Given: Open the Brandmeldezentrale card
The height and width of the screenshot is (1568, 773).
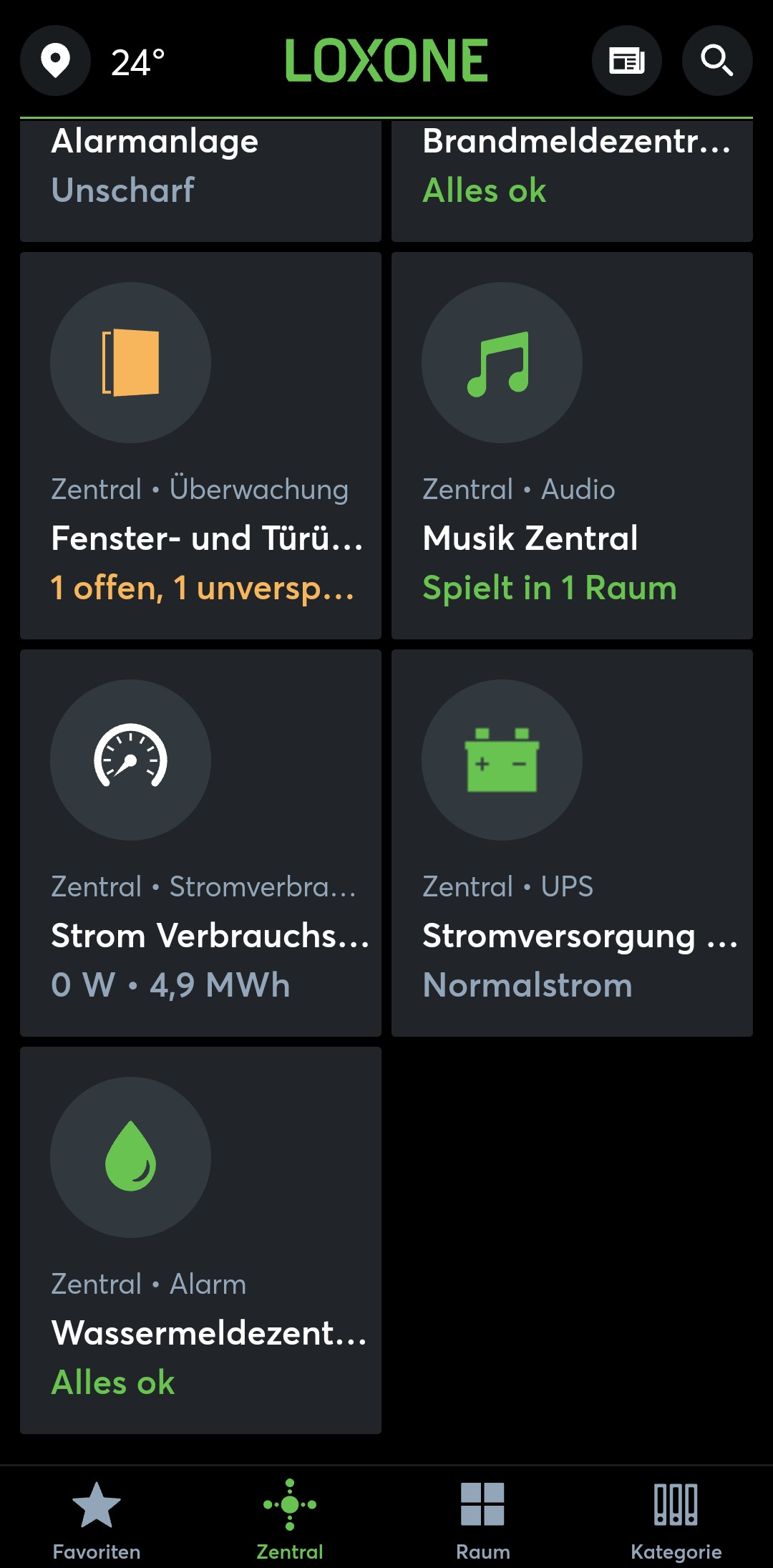Looking at the screenshot, I should click(x=572, y=179).
